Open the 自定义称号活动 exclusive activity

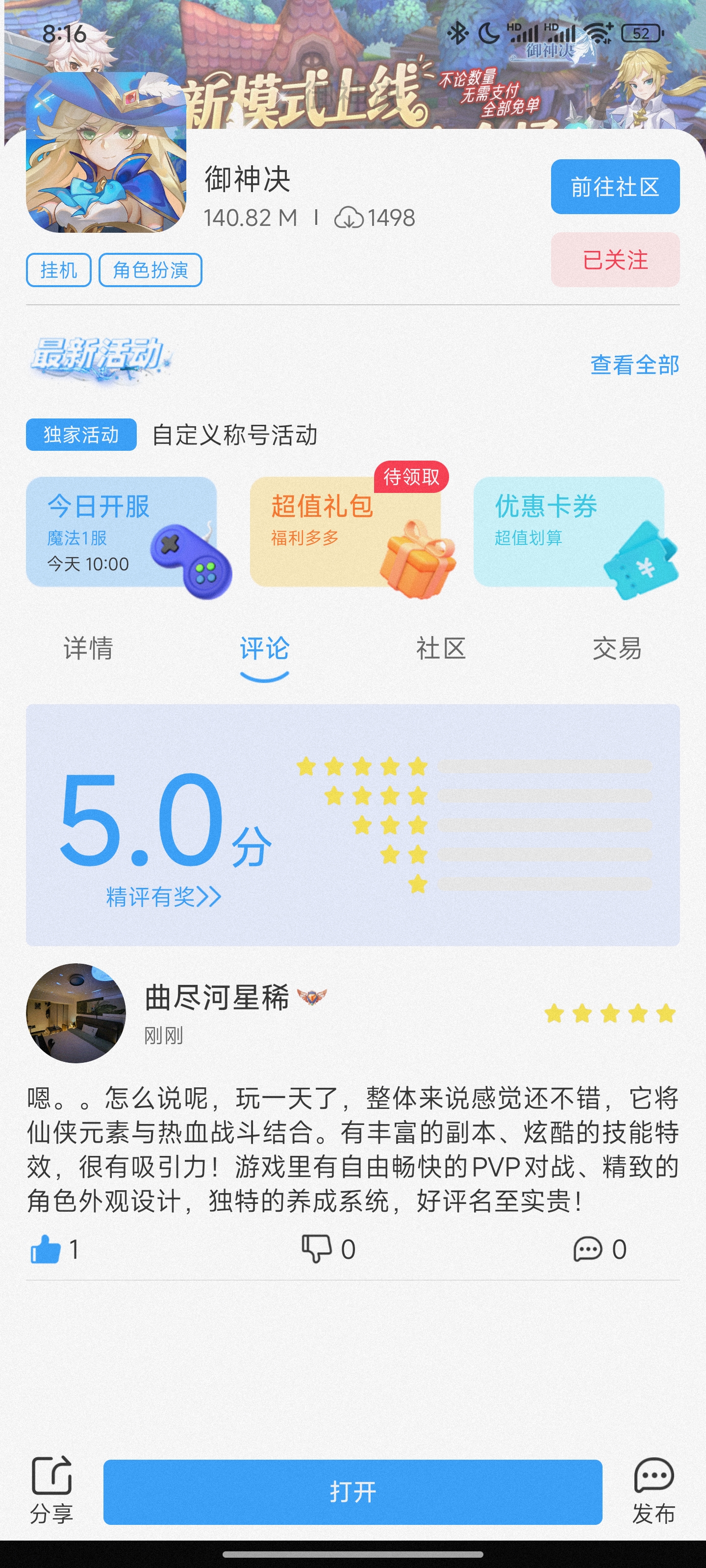[234, 435]
